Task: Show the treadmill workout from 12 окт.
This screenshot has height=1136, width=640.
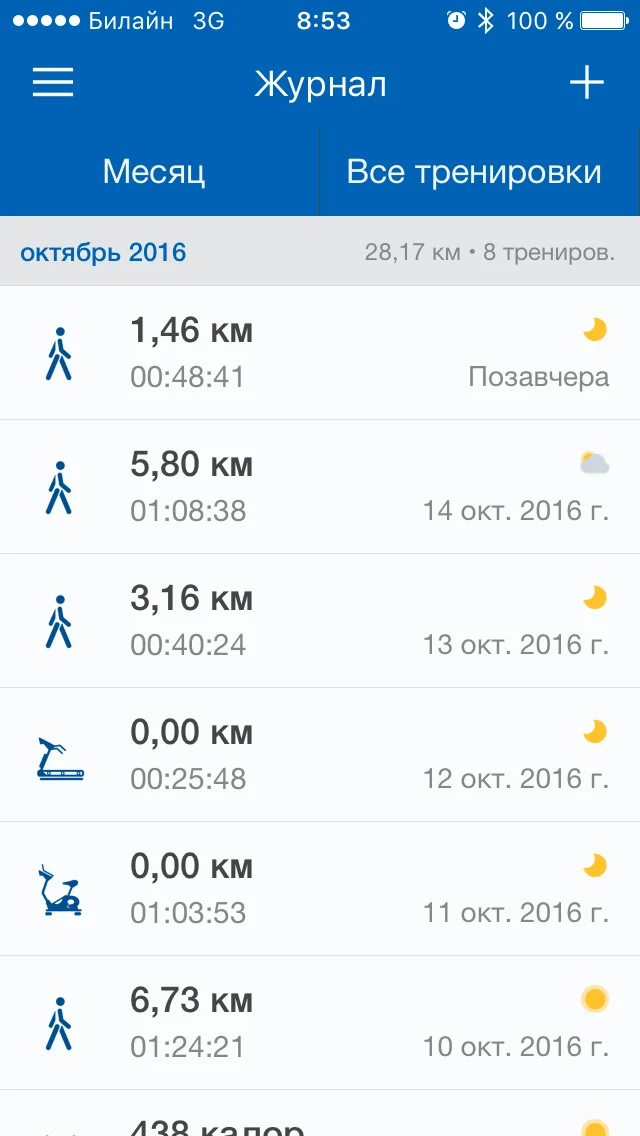Action: pos(320,755)
